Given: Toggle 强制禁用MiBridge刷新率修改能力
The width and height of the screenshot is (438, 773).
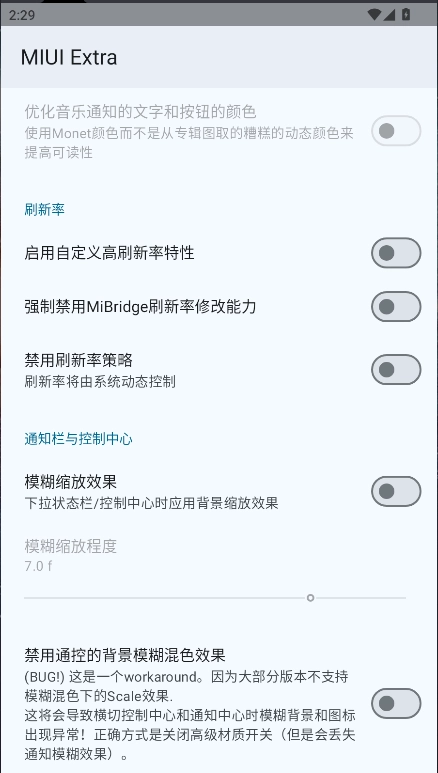Looking at the screenshot, I should [396, 307].
